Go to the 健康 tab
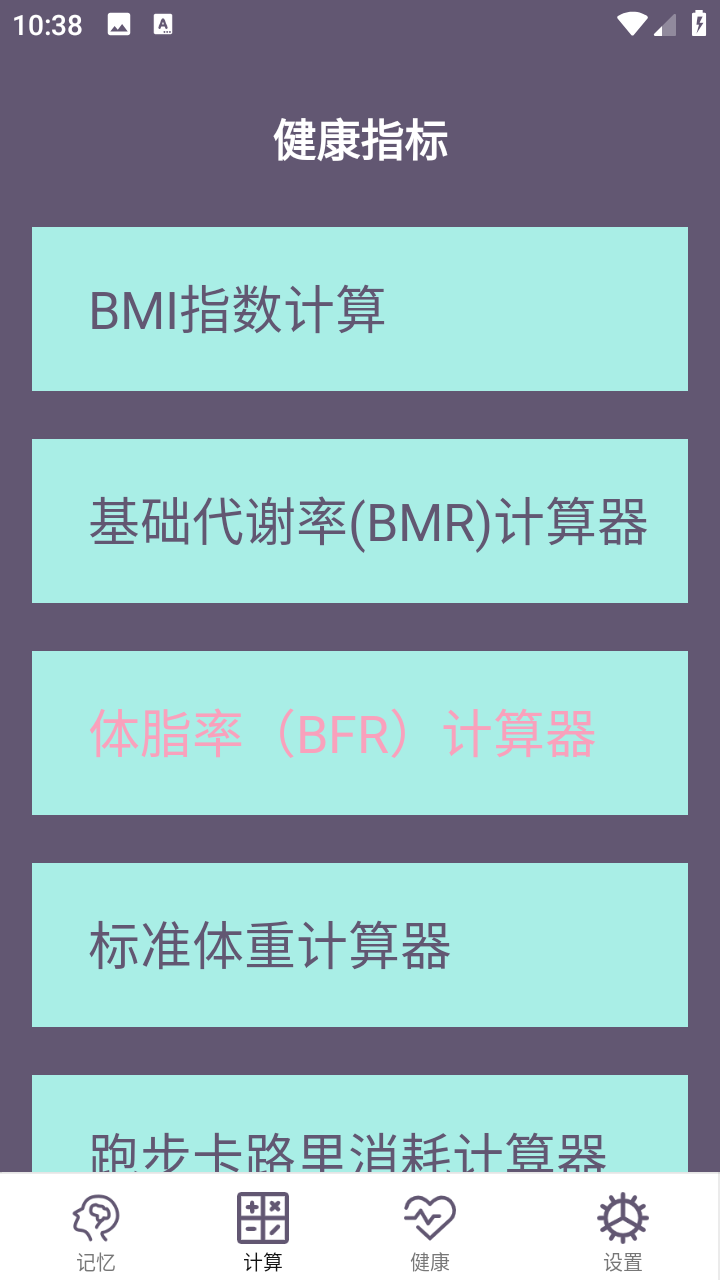 click(430, 1230)
